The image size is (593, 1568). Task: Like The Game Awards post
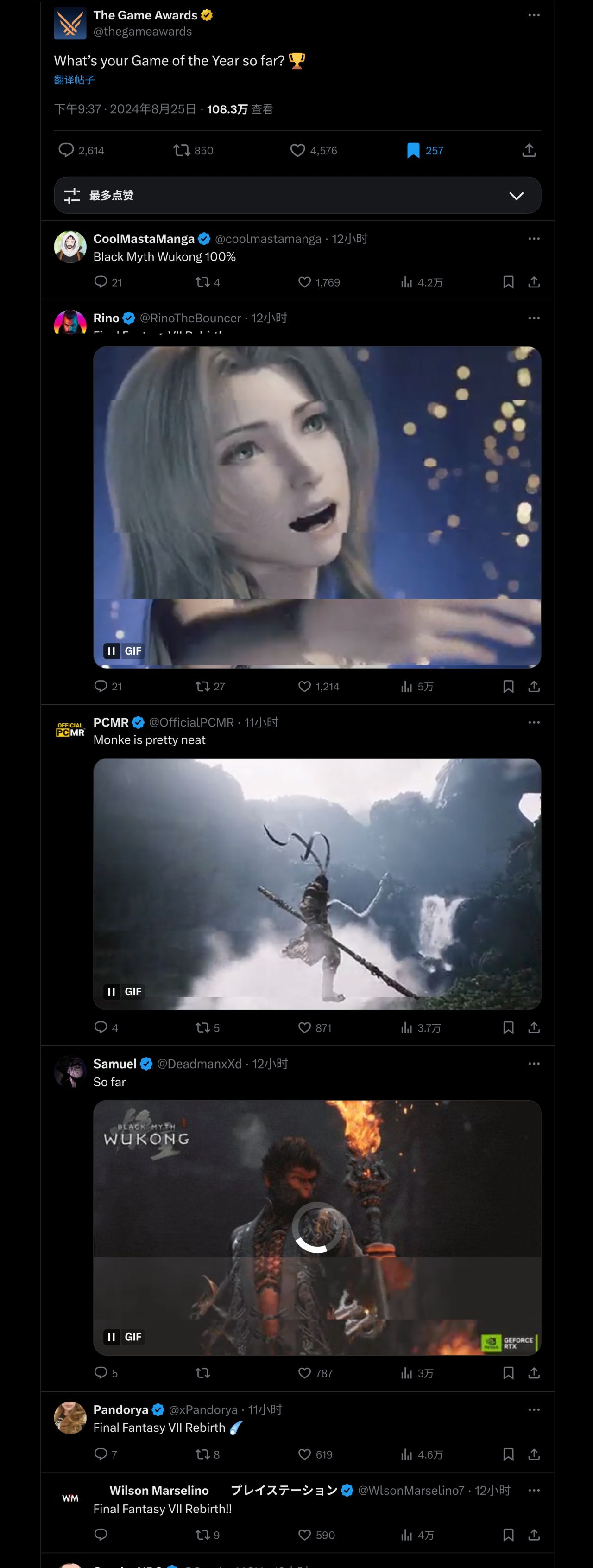[297, 150]
